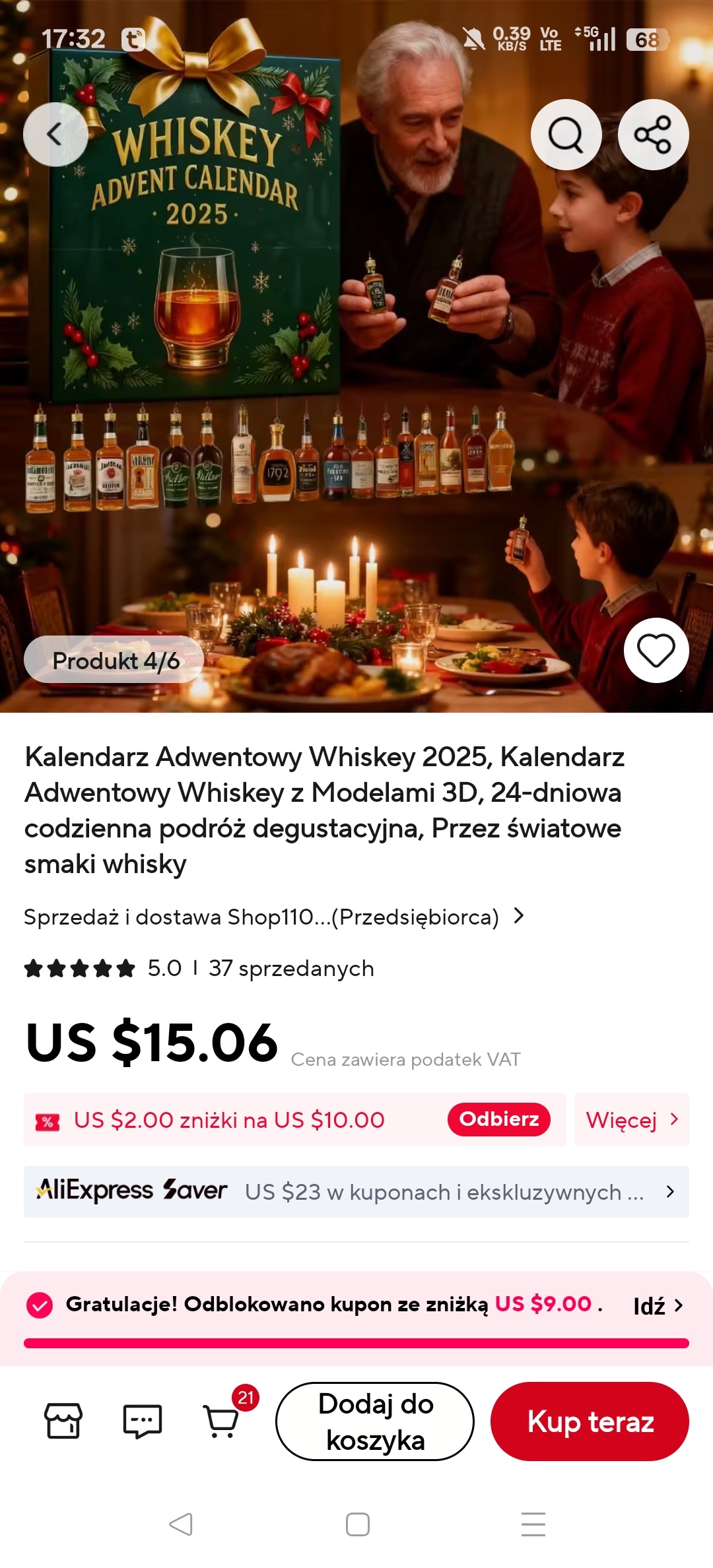Open the AliExpress Saver offer banner

[x=356, y=1192]
